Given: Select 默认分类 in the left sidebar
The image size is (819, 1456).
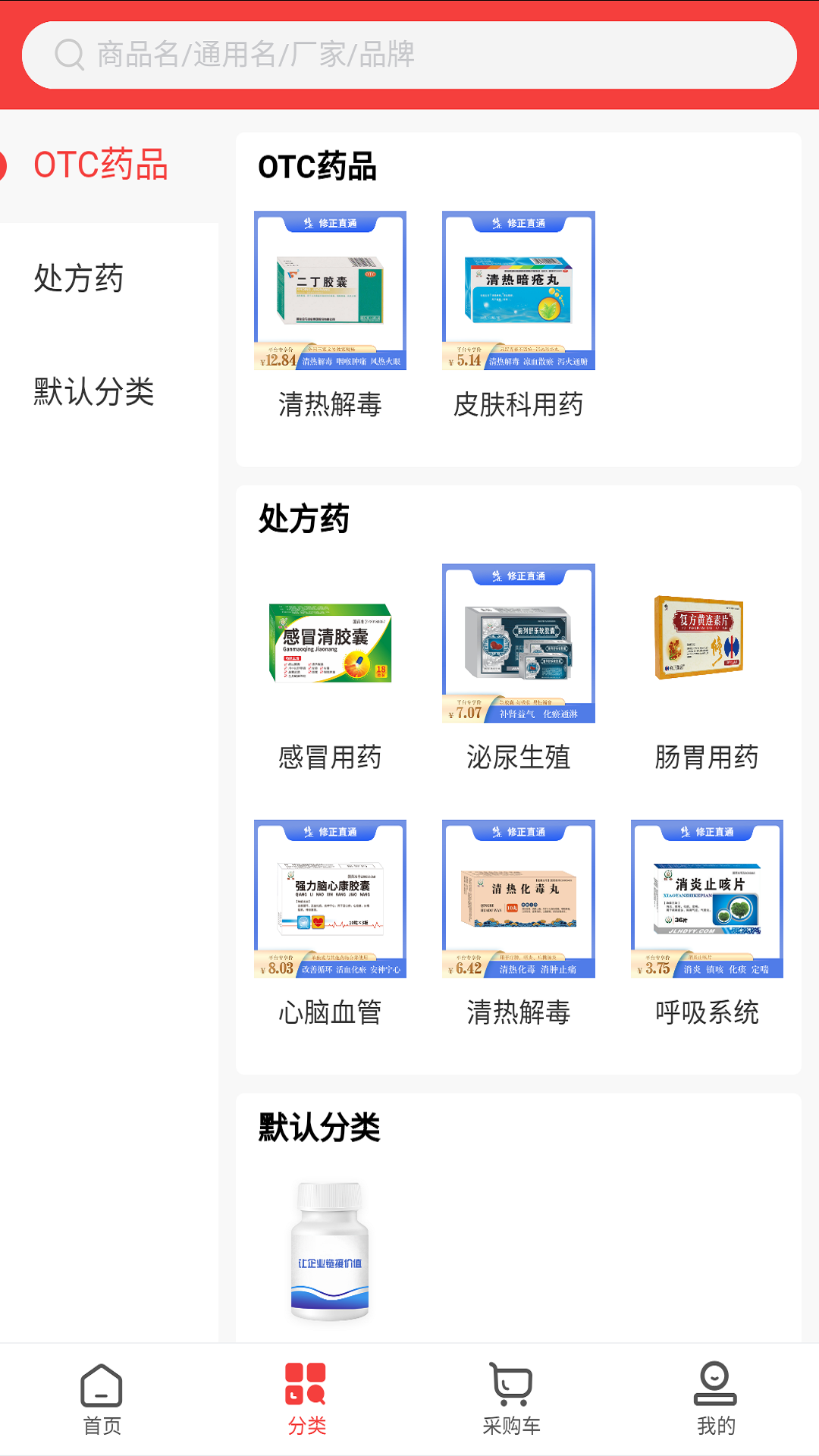Looking at the screenshot, I should (x=94, y=392).
